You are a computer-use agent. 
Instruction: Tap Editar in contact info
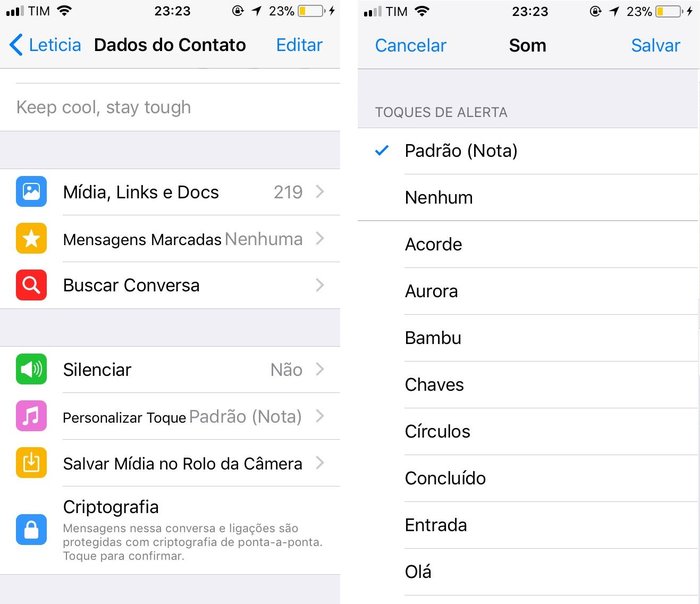point(299,45)
